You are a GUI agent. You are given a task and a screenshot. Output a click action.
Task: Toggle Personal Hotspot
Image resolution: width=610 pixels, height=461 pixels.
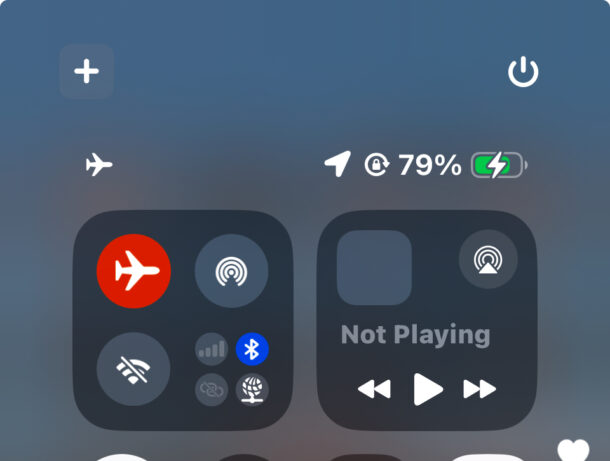pyautogui.click(x=211, y=389)
